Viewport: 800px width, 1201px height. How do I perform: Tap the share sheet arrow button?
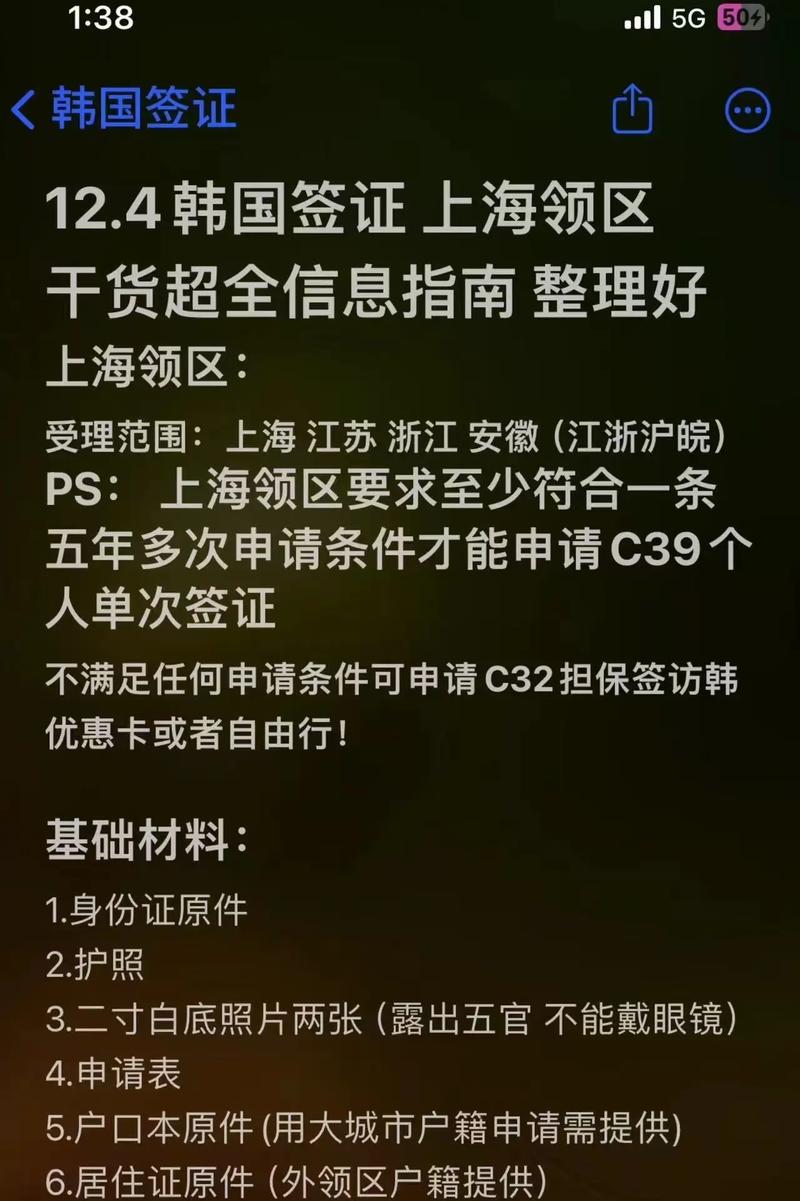tap(631, 110)
